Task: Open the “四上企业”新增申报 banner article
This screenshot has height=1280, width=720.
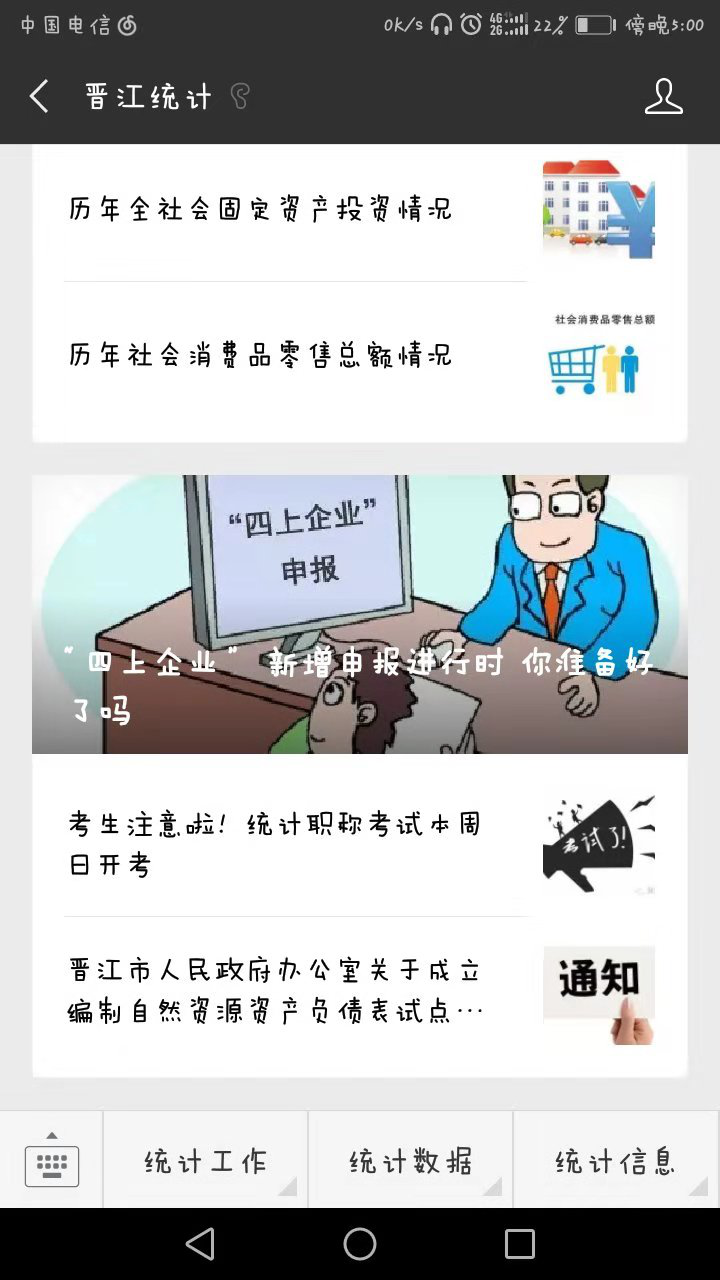Action: point(360,614)
